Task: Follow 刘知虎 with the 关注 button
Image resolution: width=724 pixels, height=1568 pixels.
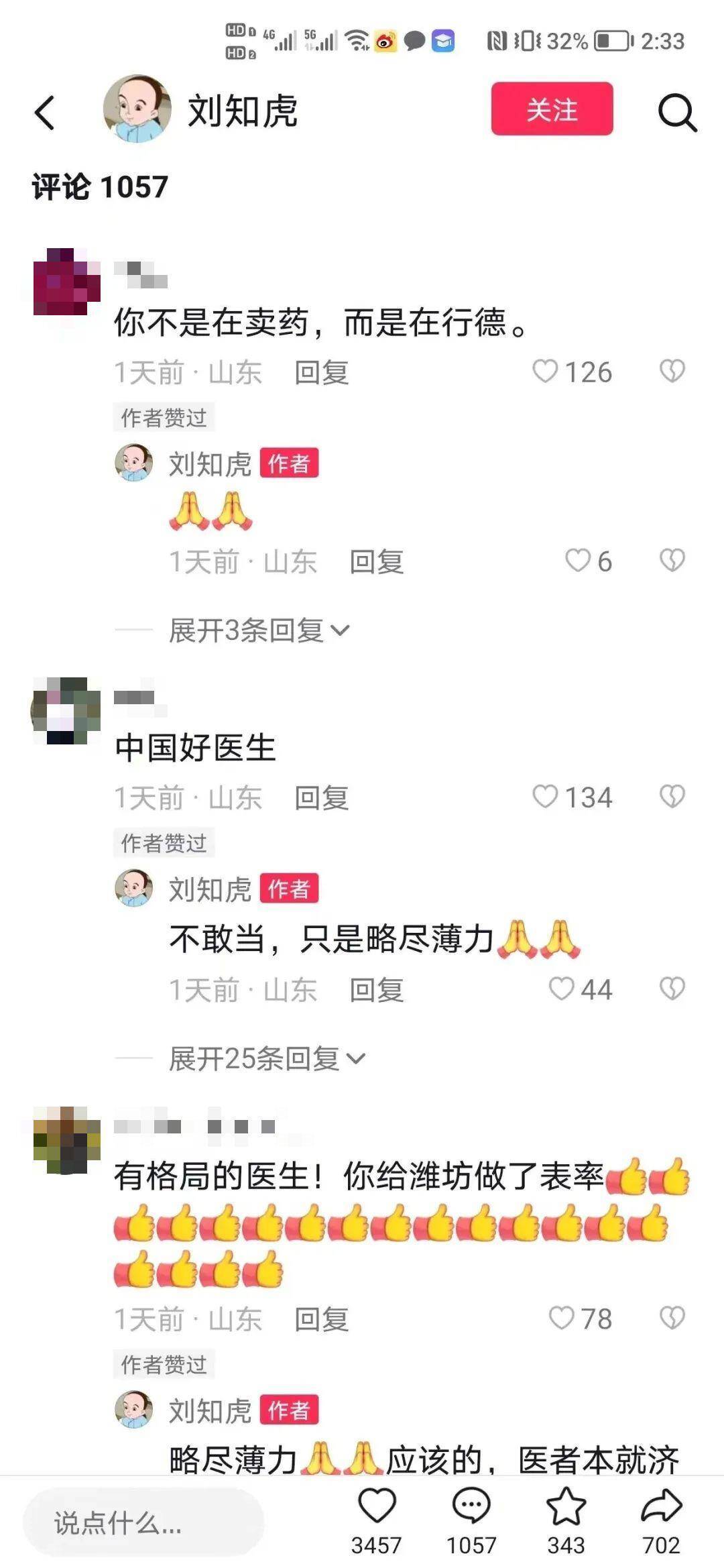Action: tap(551, 109)
